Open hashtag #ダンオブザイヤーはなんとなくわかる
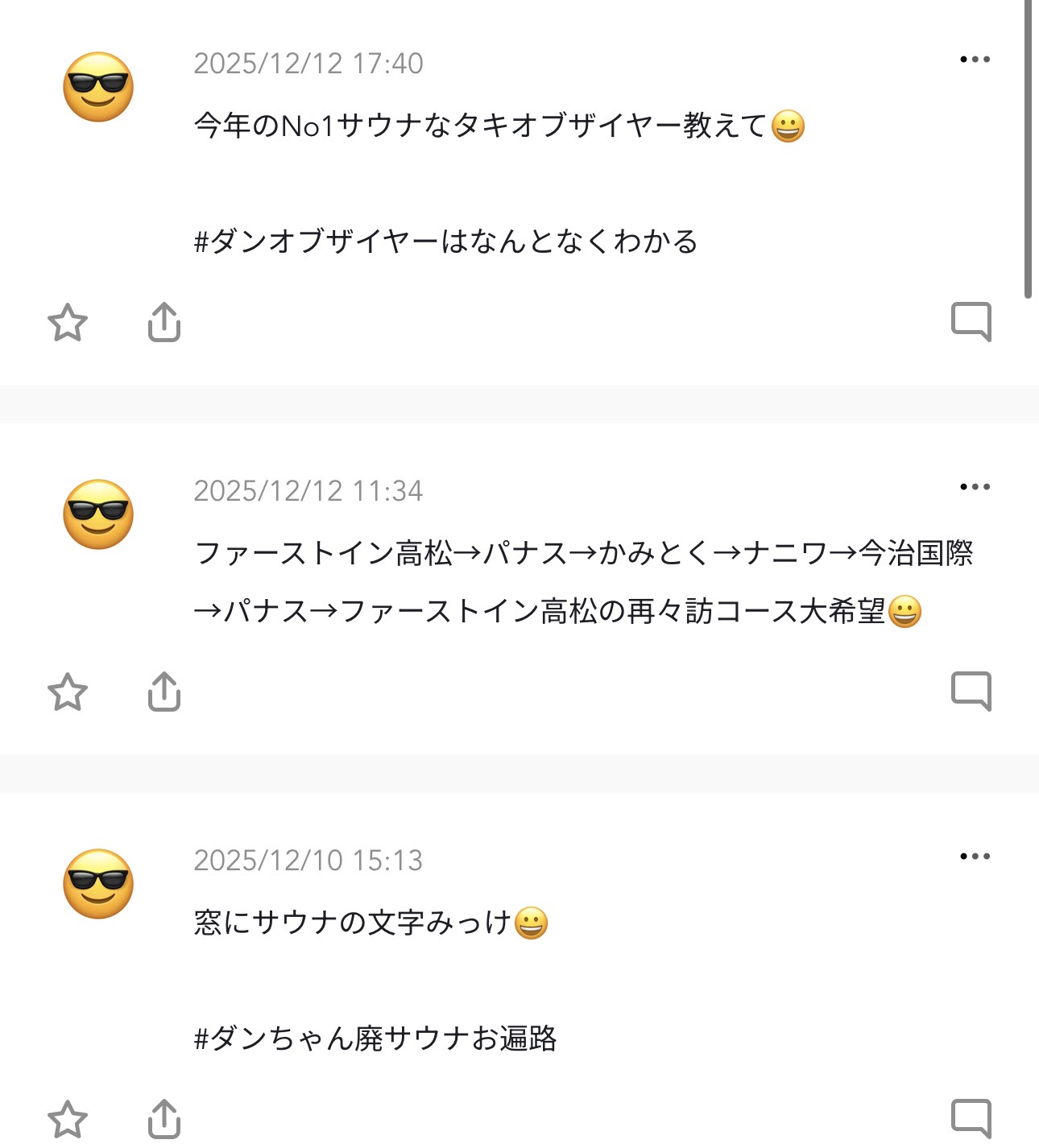This screenshot has width=1039, height=1148. [446, 242]
